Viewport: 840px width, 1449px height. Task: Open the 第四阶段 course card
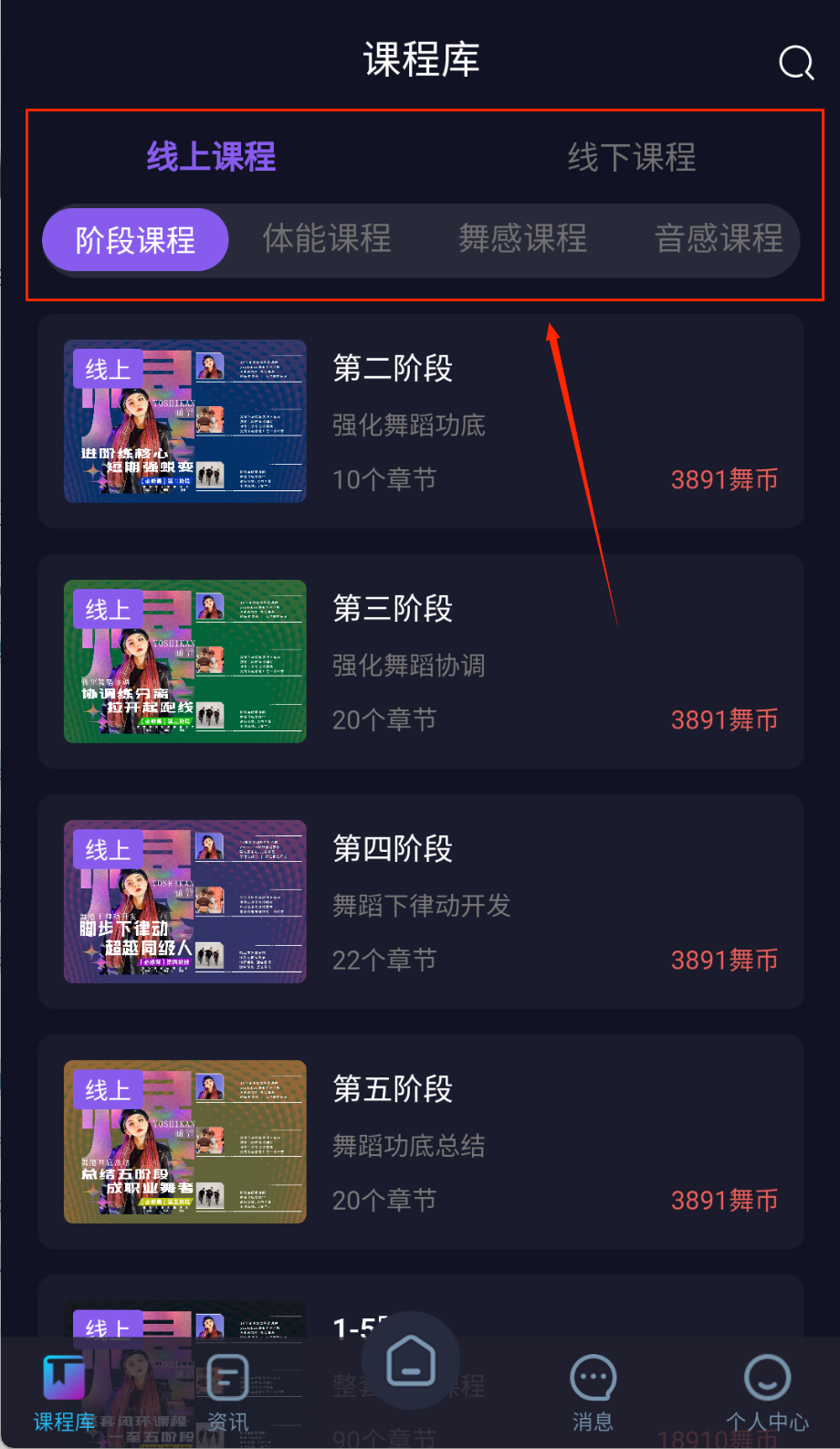[420, 901]
